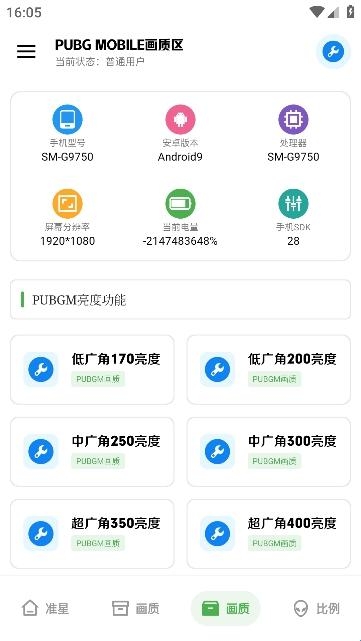The height and width of the screenshot is (641, 361).
Task: Apply the 超广角350亮度 setting
Action: pos(92,533)
